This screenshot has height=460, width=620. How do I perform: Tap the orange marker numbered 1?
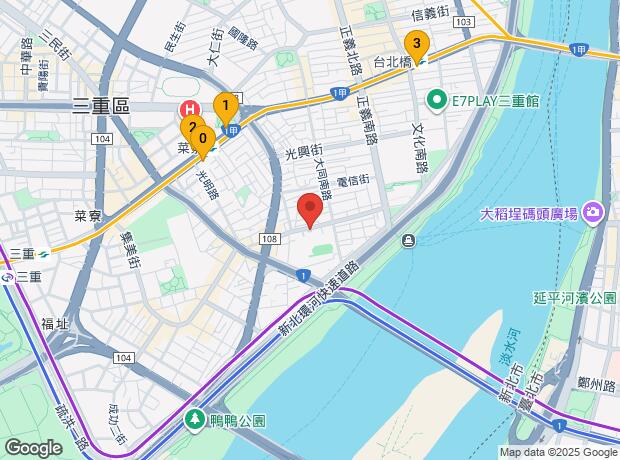(226, 106)
